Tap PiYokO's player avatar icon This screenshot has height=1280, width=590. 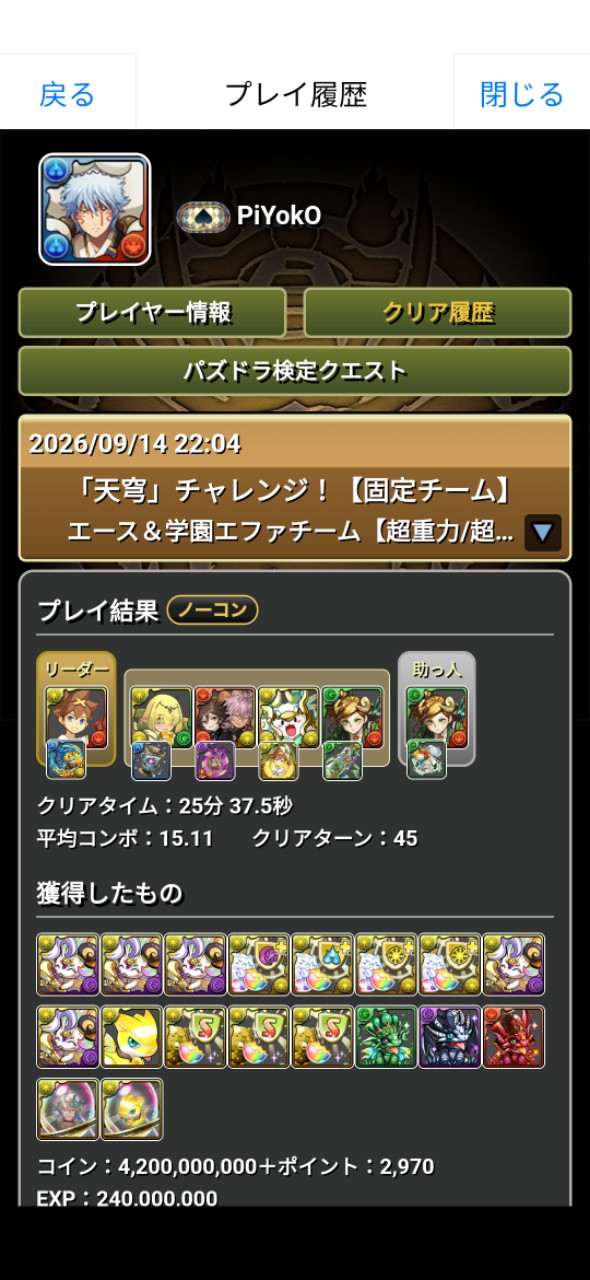click(95, 209)
